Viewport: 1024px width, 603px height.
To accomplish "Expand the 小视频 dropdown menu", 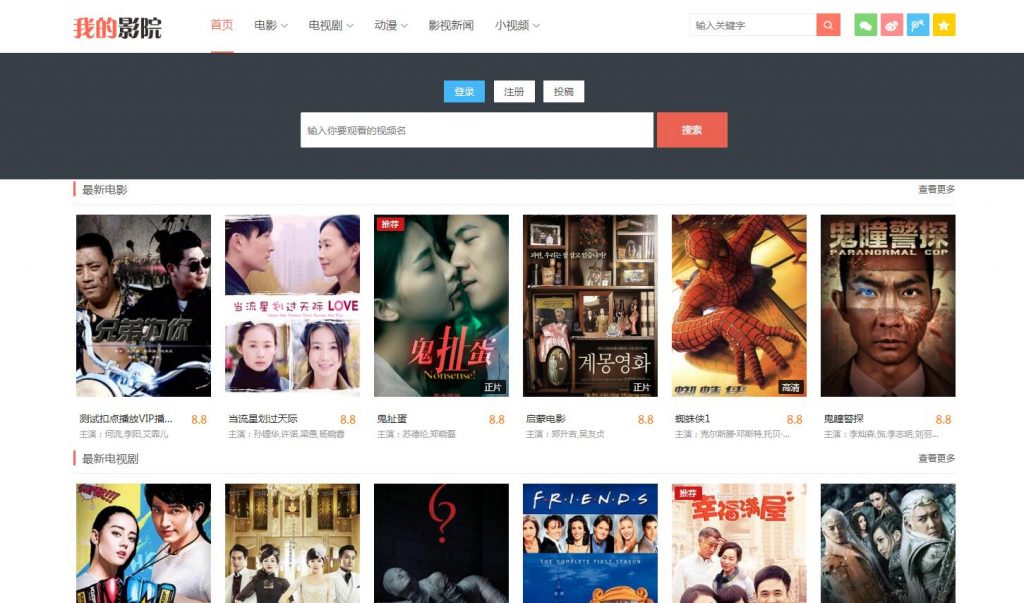I will pos(517,25).
